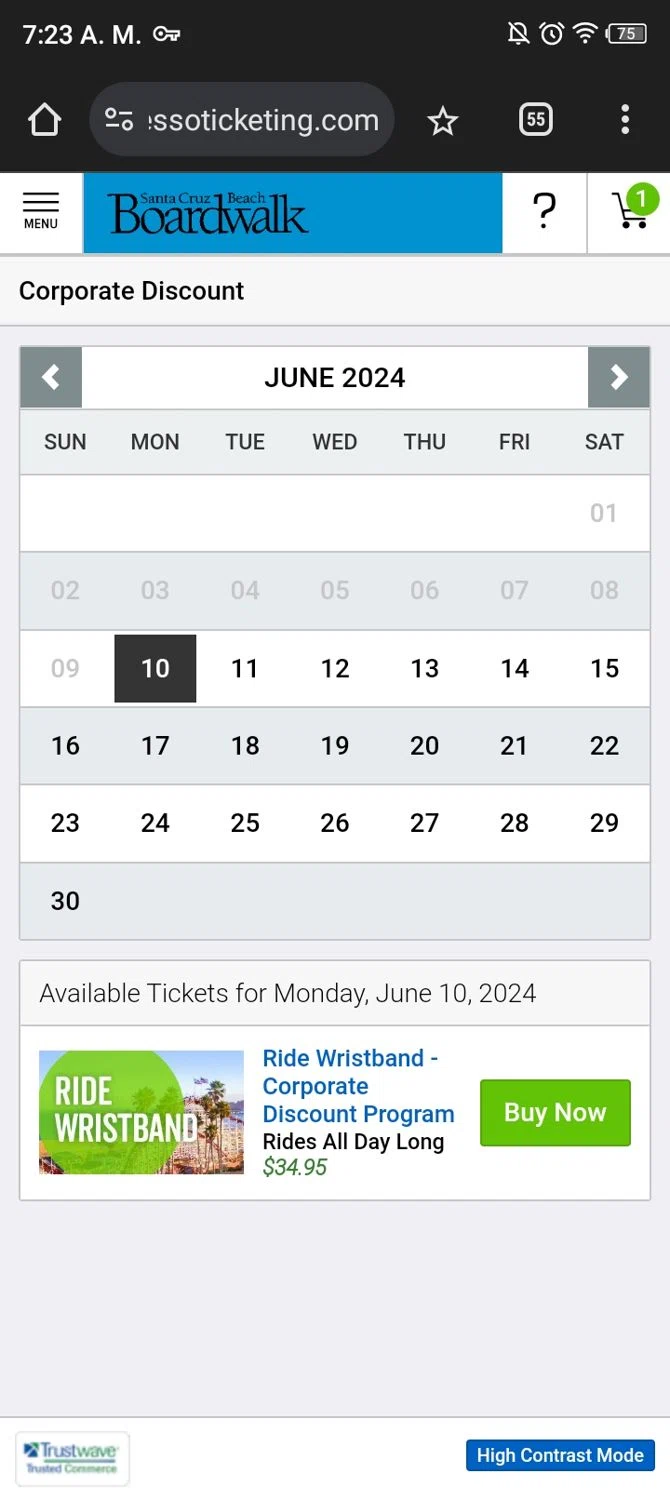
Task: Open the help question mark
Action: point(543,212)
